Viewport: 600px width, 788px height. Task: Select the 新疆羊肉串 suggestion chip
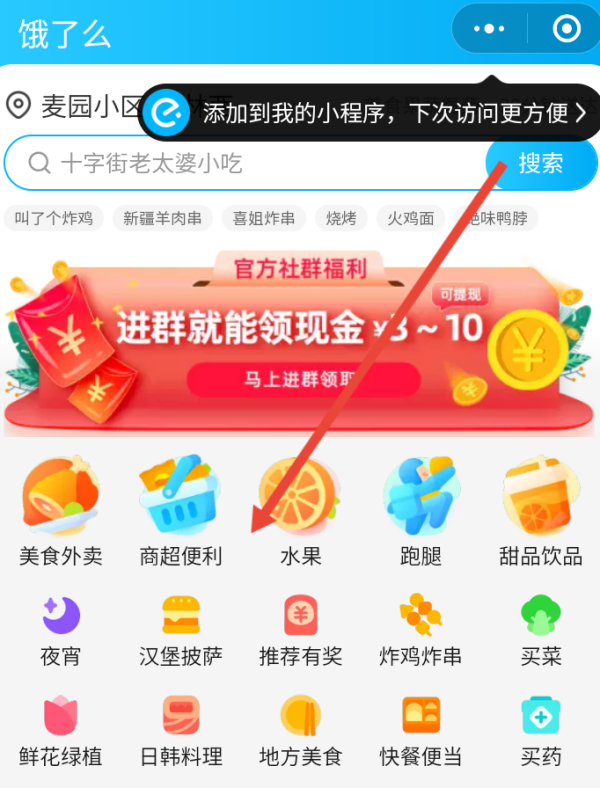point(163,217)
